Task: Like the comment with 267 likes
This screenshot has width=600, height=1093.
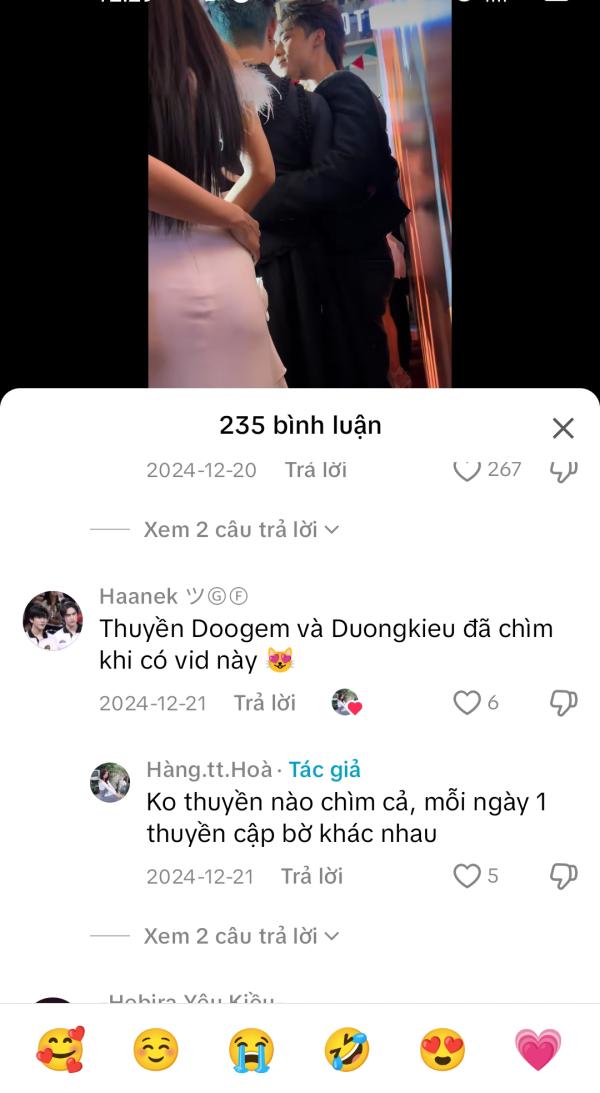Action: 467,470
